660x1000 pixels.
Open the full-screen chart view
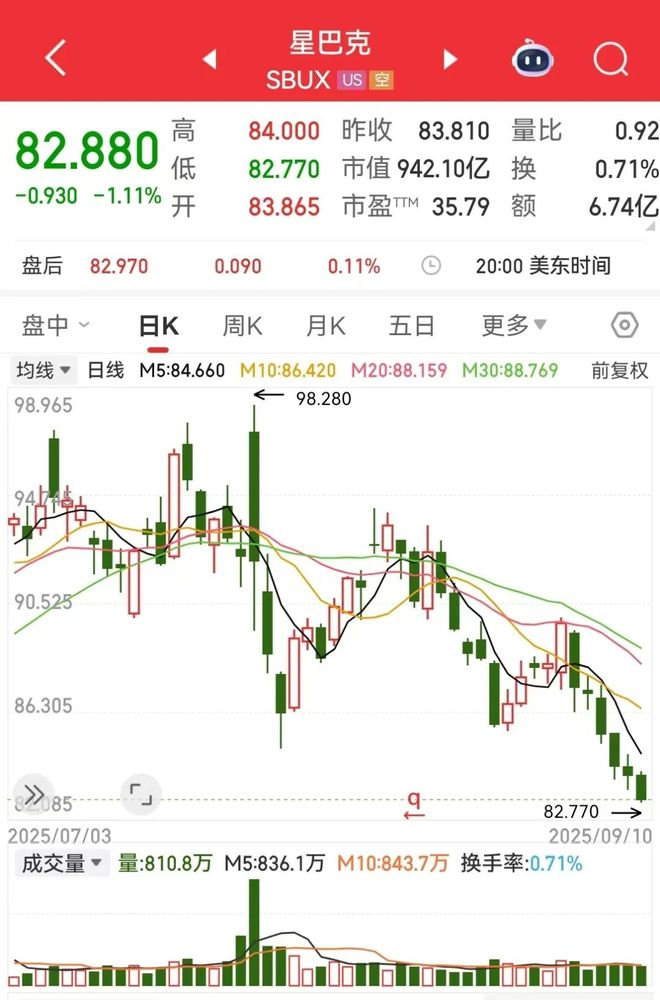[140, 795]
